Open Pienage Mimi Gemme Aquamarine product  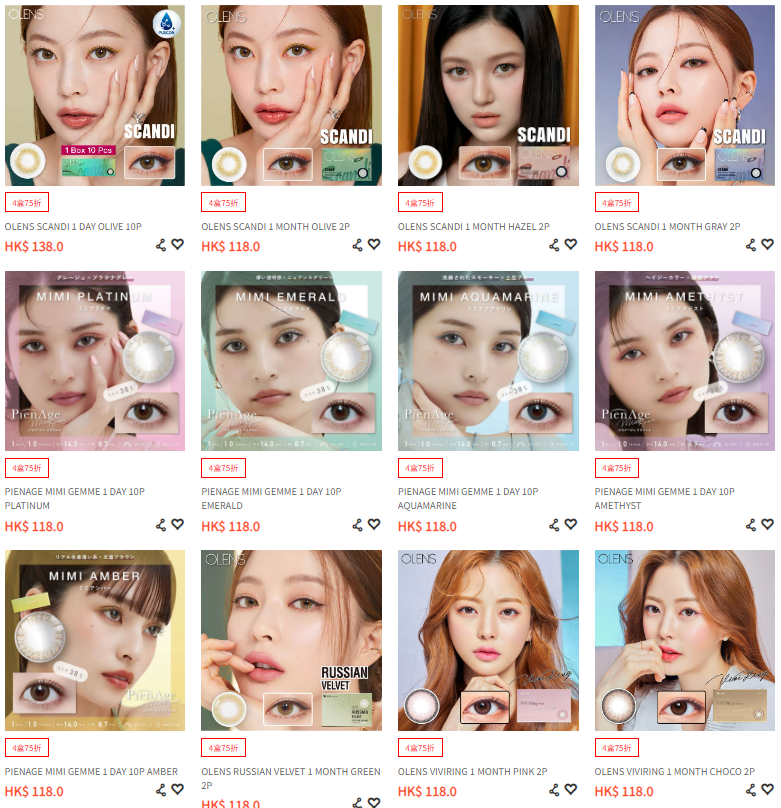click(x=488, y=360)
